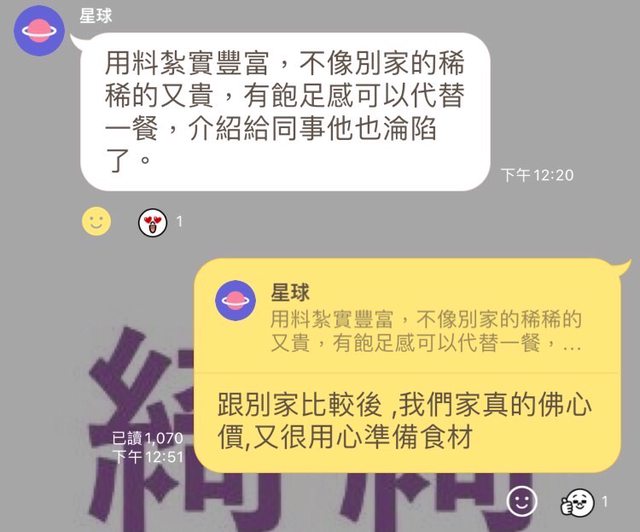View heart-eyes reaction on 星球's message
Screen dimensions: 640x532
pos(152,222)
